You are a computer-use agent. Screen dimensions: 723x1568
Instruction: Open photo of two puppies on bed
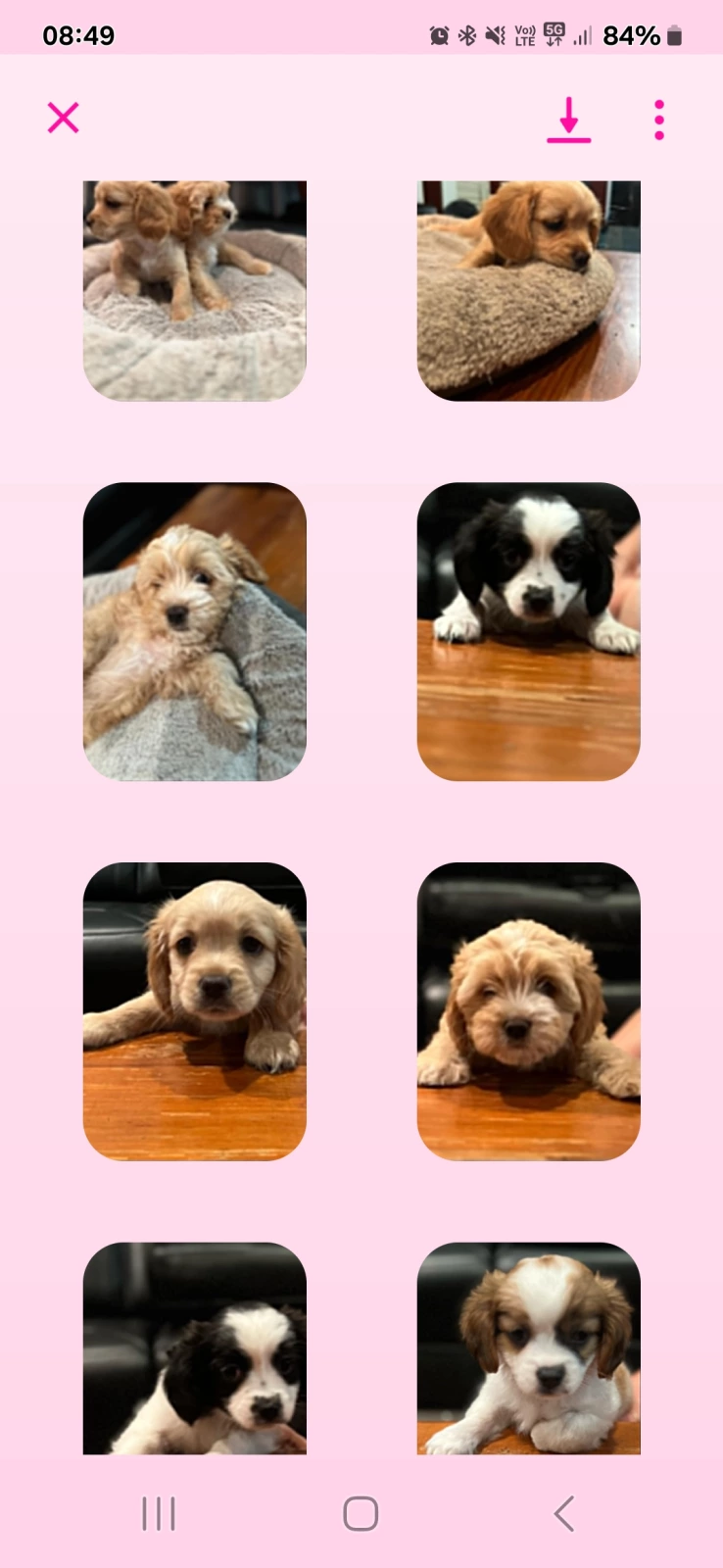coord(194,289)
